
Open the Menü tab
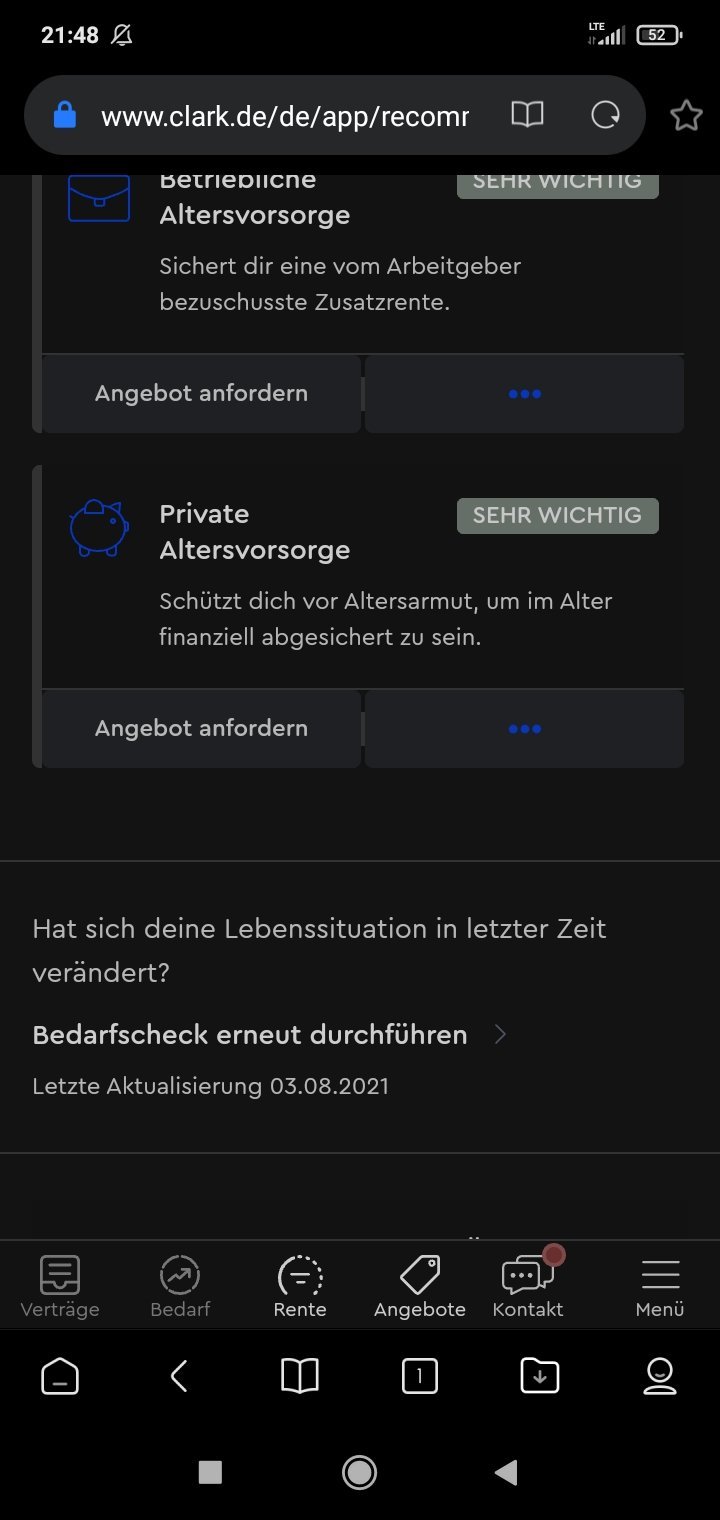(660, 1288)
